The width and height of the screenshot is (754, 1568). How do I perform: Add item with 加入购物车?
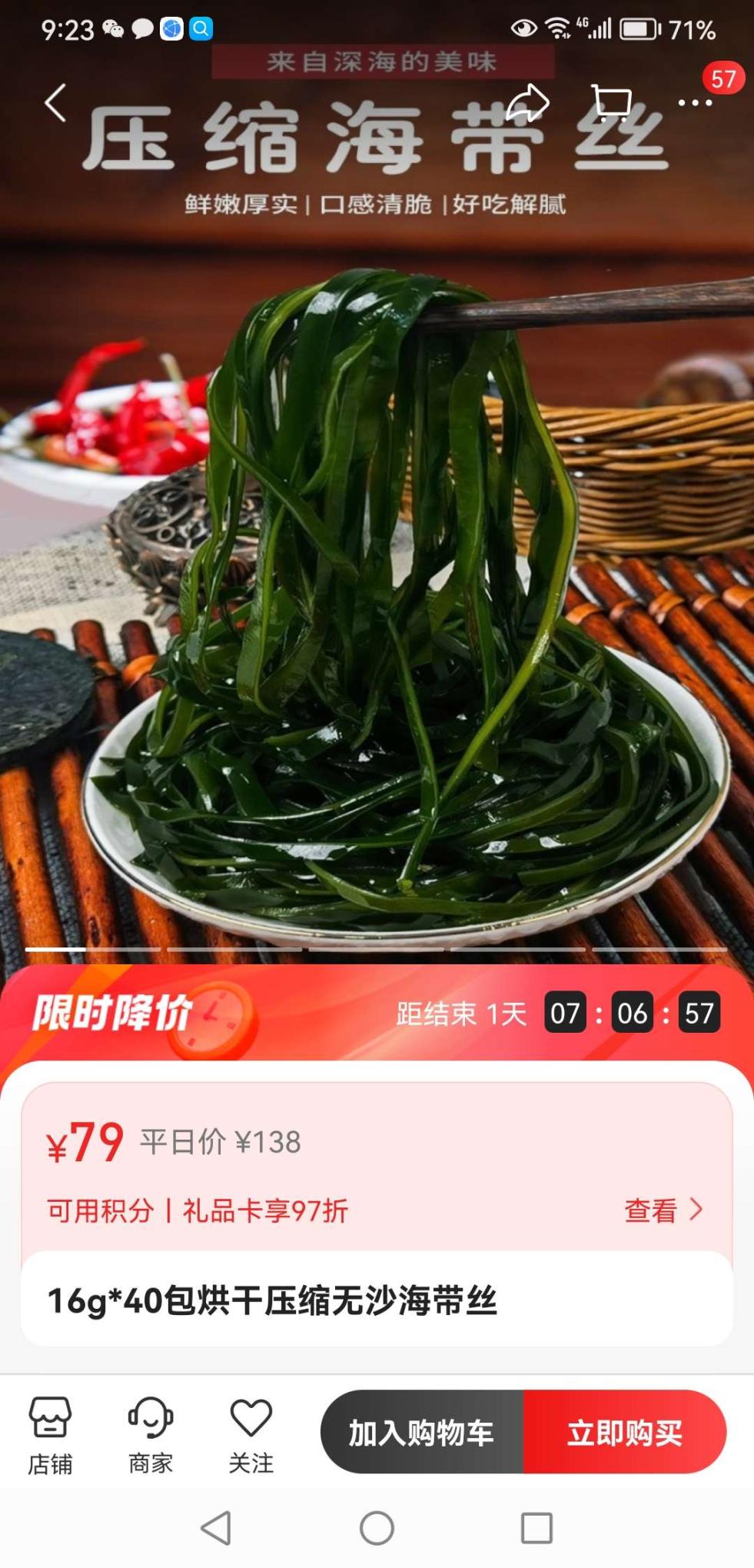pyautogui.click(x=422, y=1433)
